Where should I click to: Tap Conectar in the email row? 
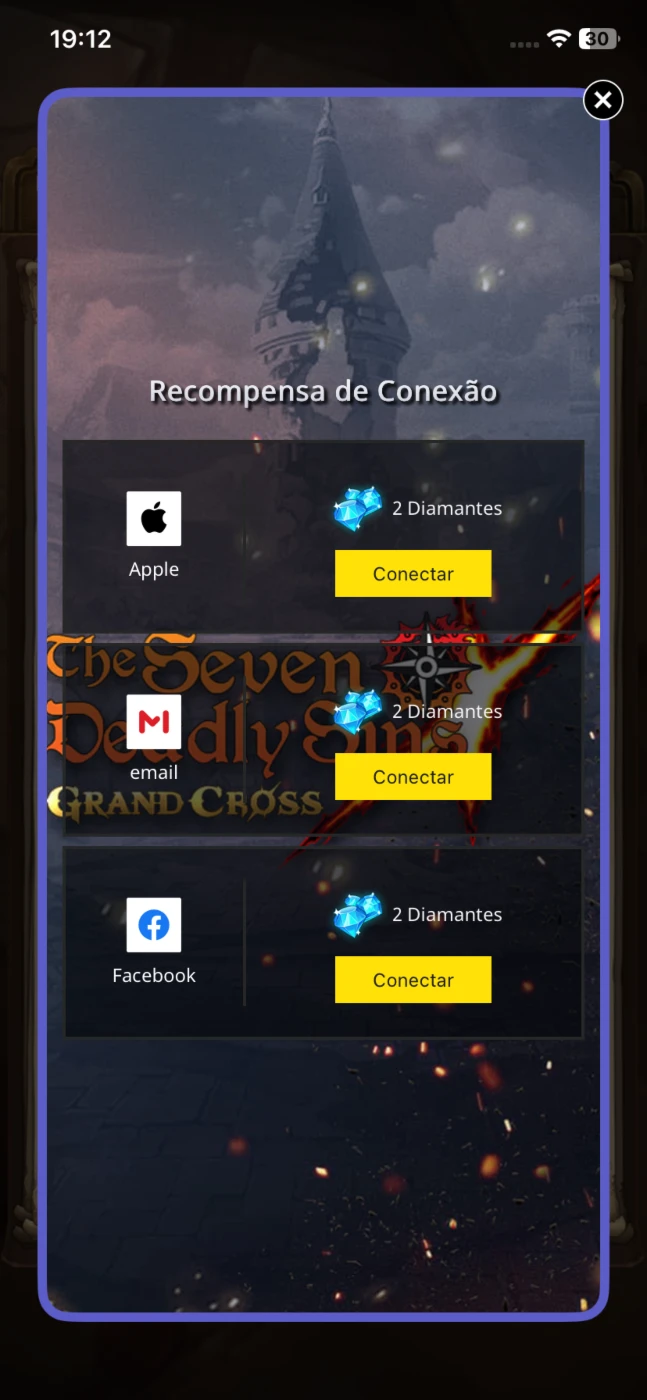click(x=413, y=777)
